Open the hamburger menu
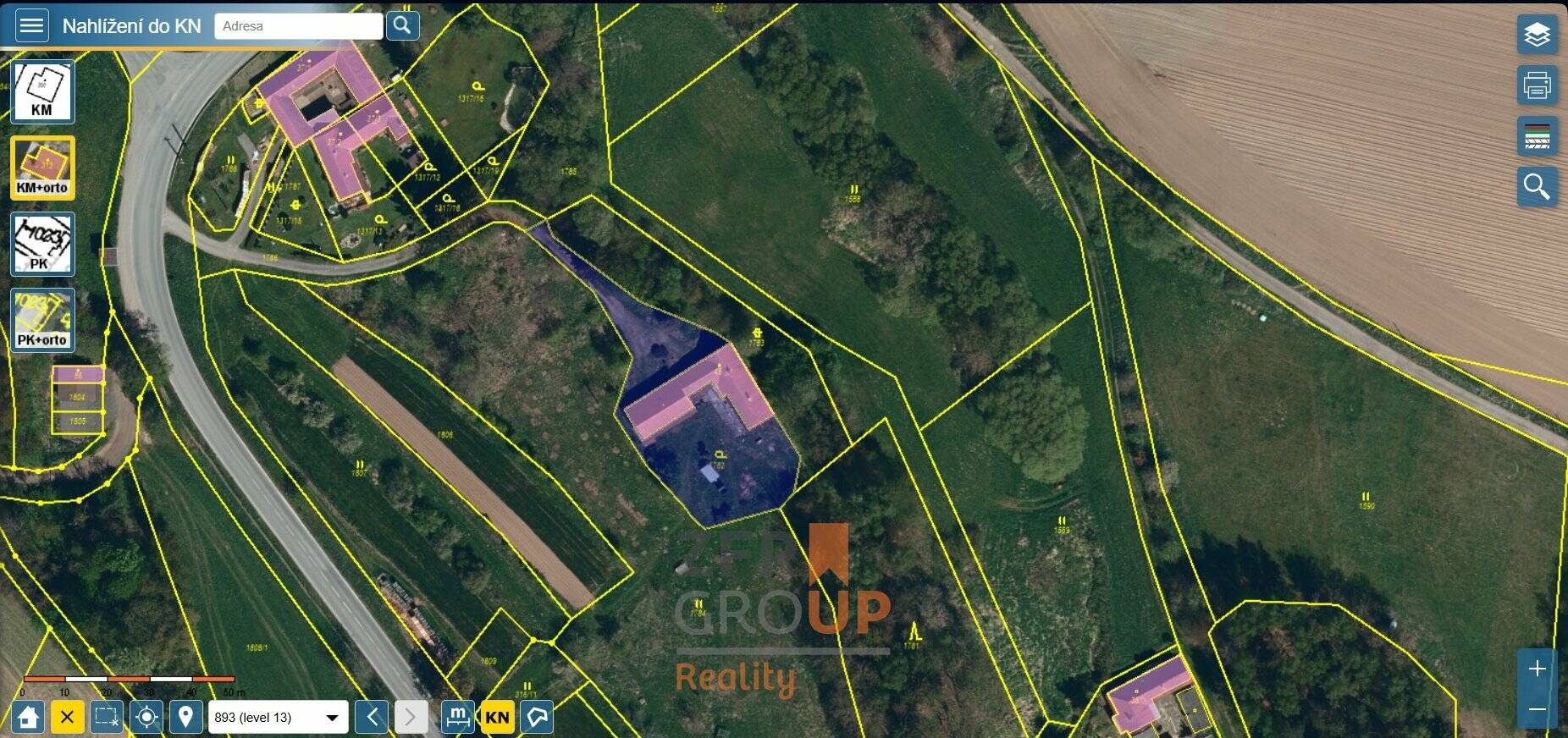Viewport: 1568px width, 738px height. [32, 25]
